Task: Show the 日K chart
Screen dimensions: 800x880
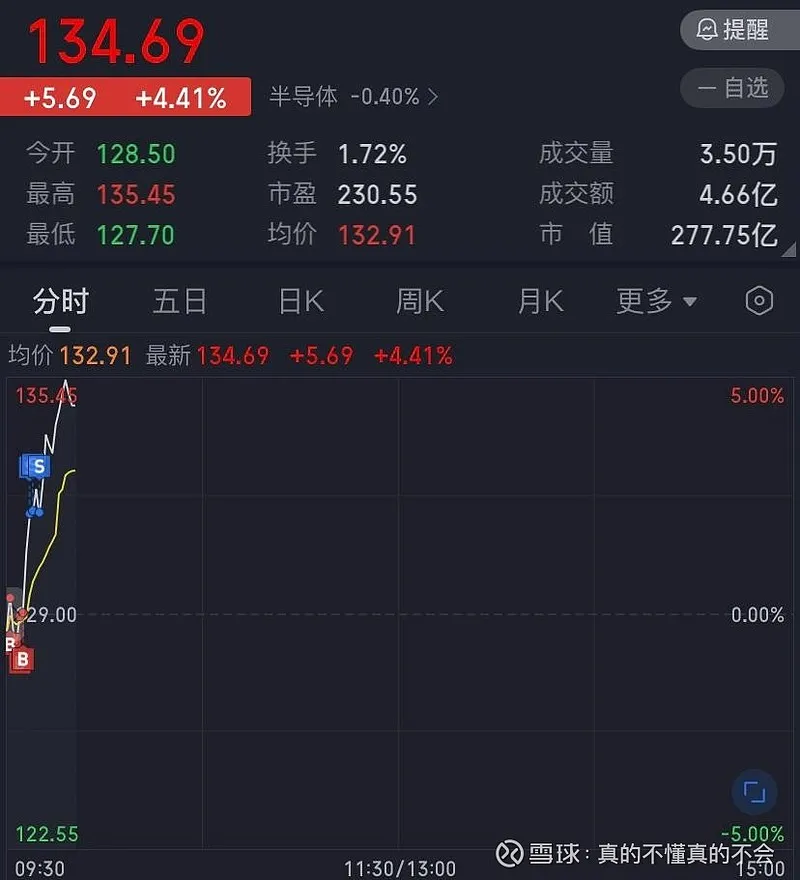Action: (x=300, y=301)
